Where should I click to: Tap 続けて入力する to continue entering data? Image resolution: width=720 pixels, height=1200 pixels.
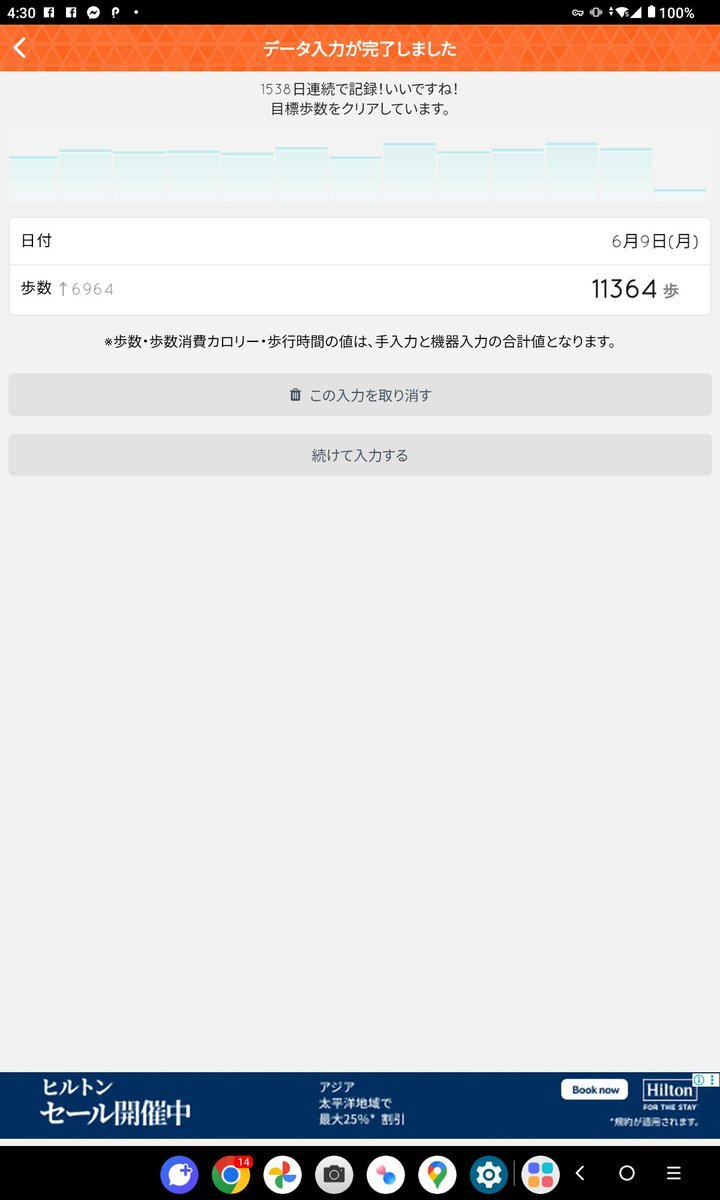click(360, 455)
